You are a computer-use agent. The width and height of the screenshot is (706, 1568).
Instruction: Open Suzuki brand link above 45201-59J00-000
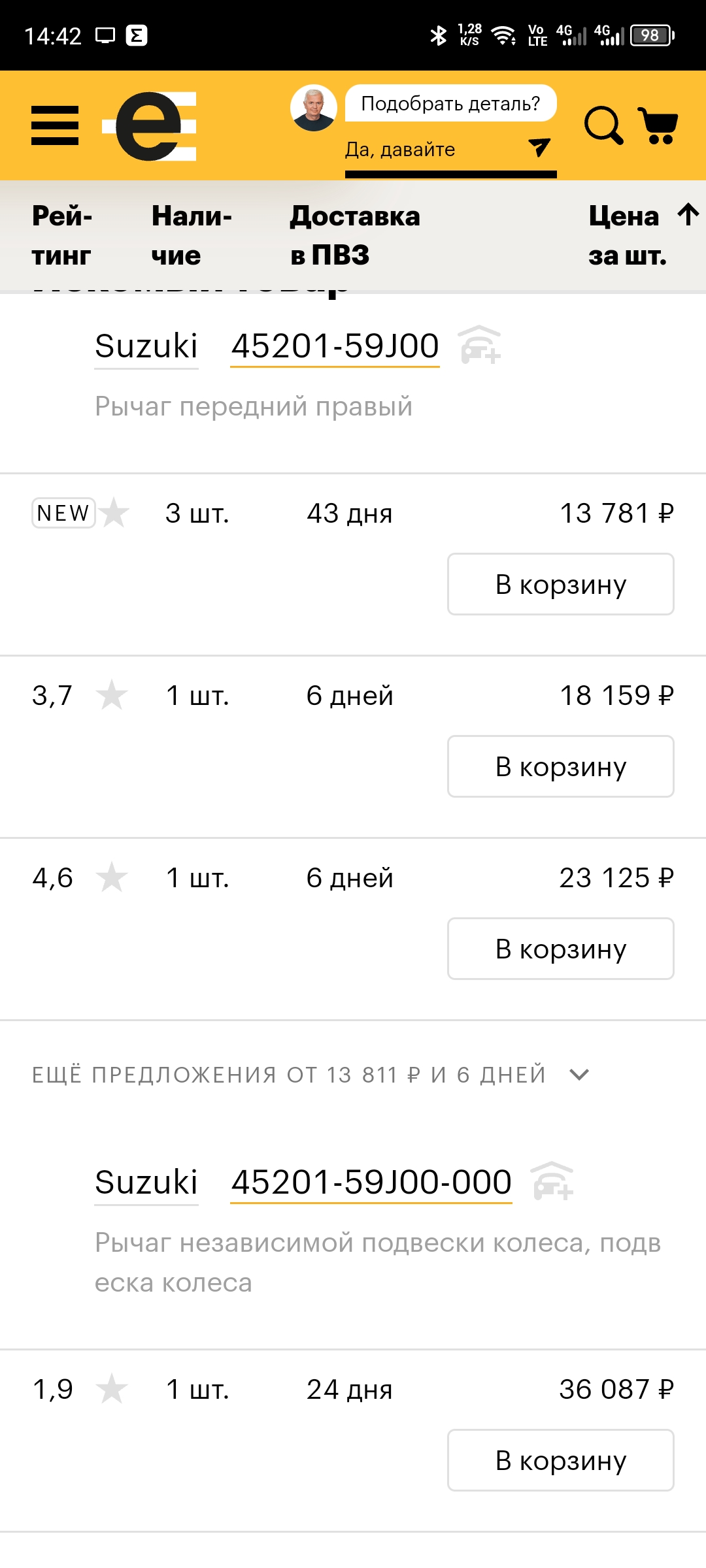[146, 1182]
